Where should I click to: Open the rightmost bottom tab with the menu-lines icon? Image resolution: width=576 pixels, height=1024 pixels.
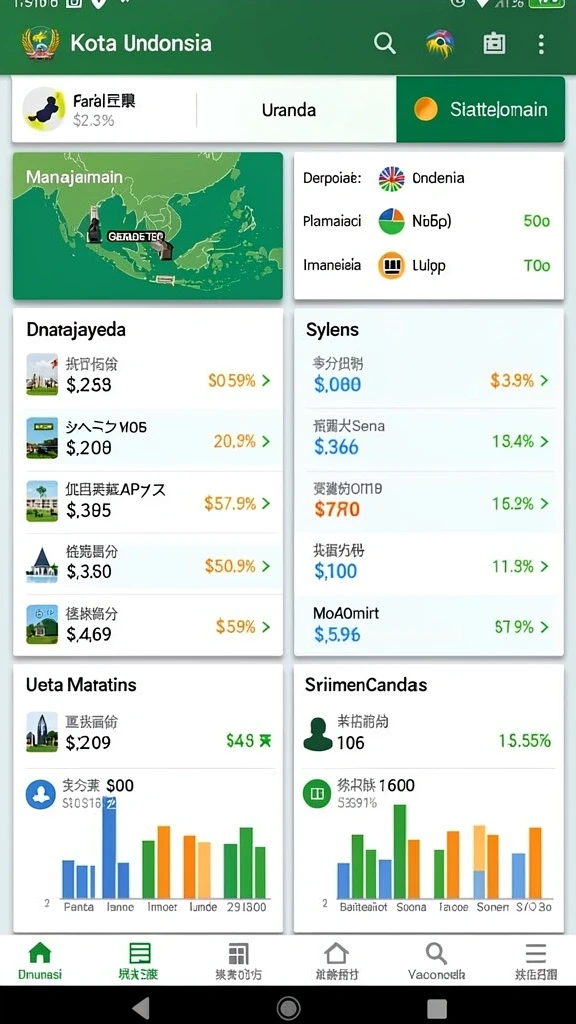[536, 961]
